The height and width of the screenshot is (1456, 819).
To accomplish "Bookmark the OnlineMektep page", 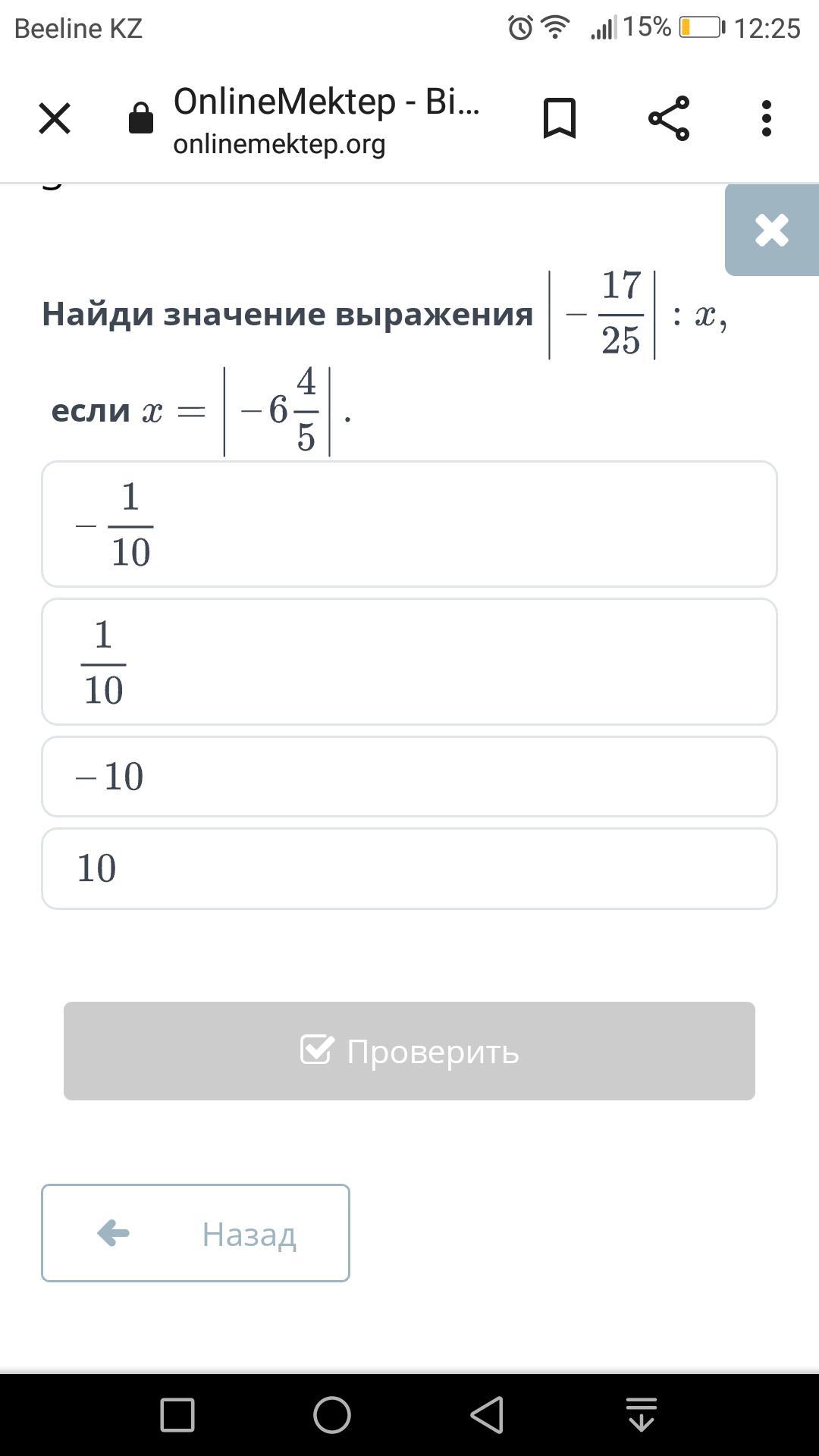I will [x=560, y=118].
